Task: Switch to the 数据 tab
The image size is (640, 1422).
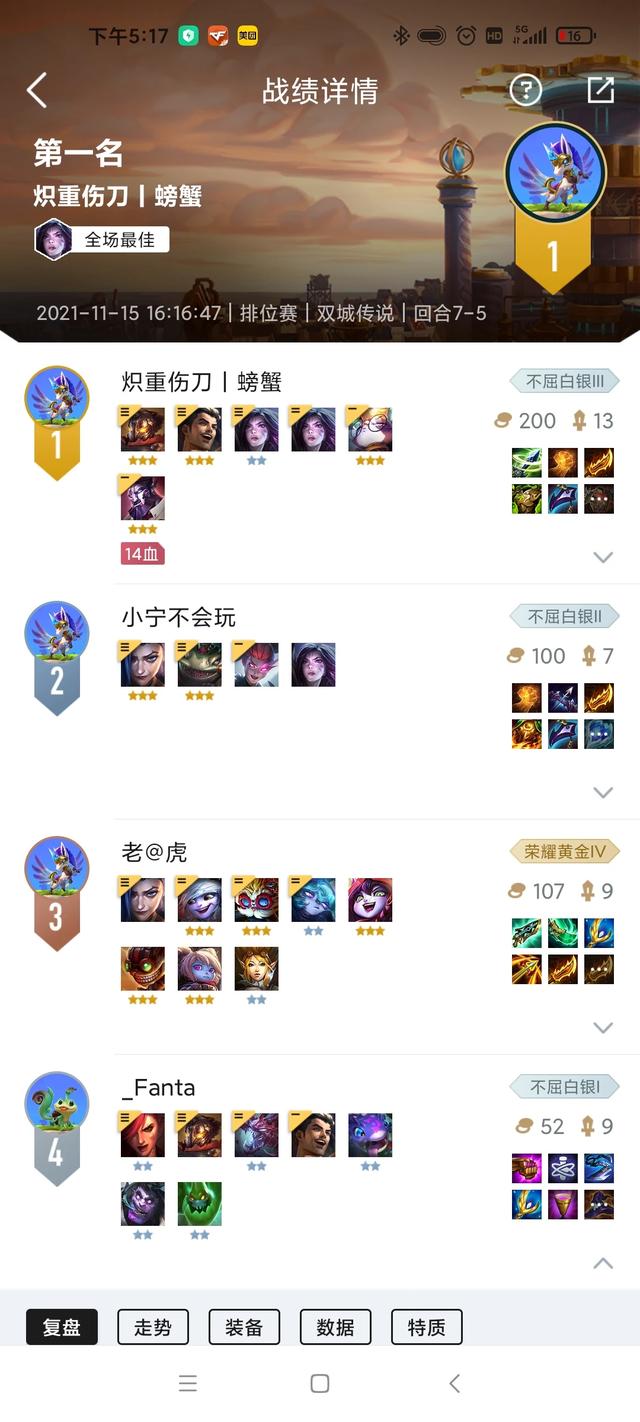Action: tap(335, 1327)
